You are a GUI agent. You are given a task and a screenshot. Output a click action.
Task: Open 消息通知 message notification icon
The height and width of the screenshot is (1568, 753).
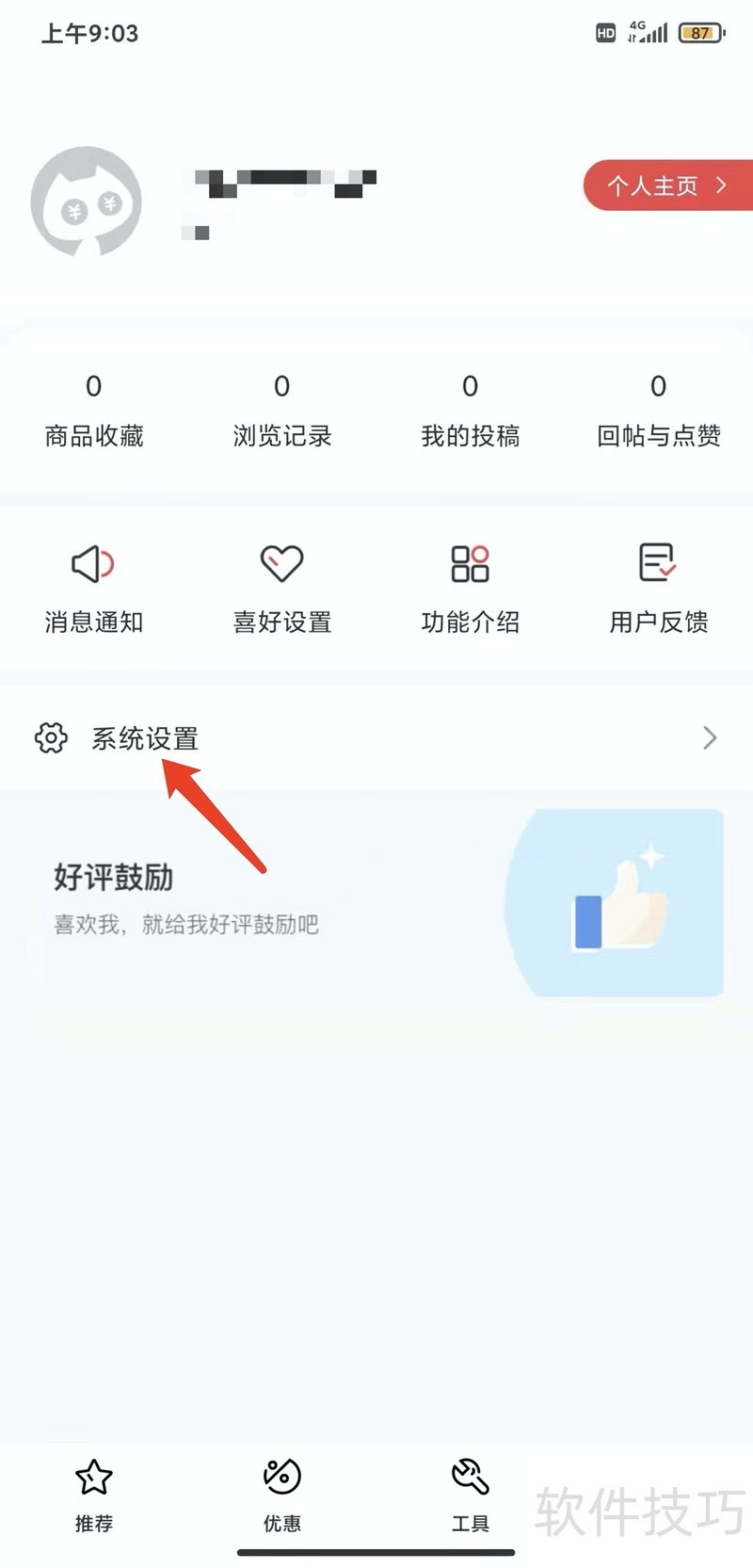tap(93, 563)
